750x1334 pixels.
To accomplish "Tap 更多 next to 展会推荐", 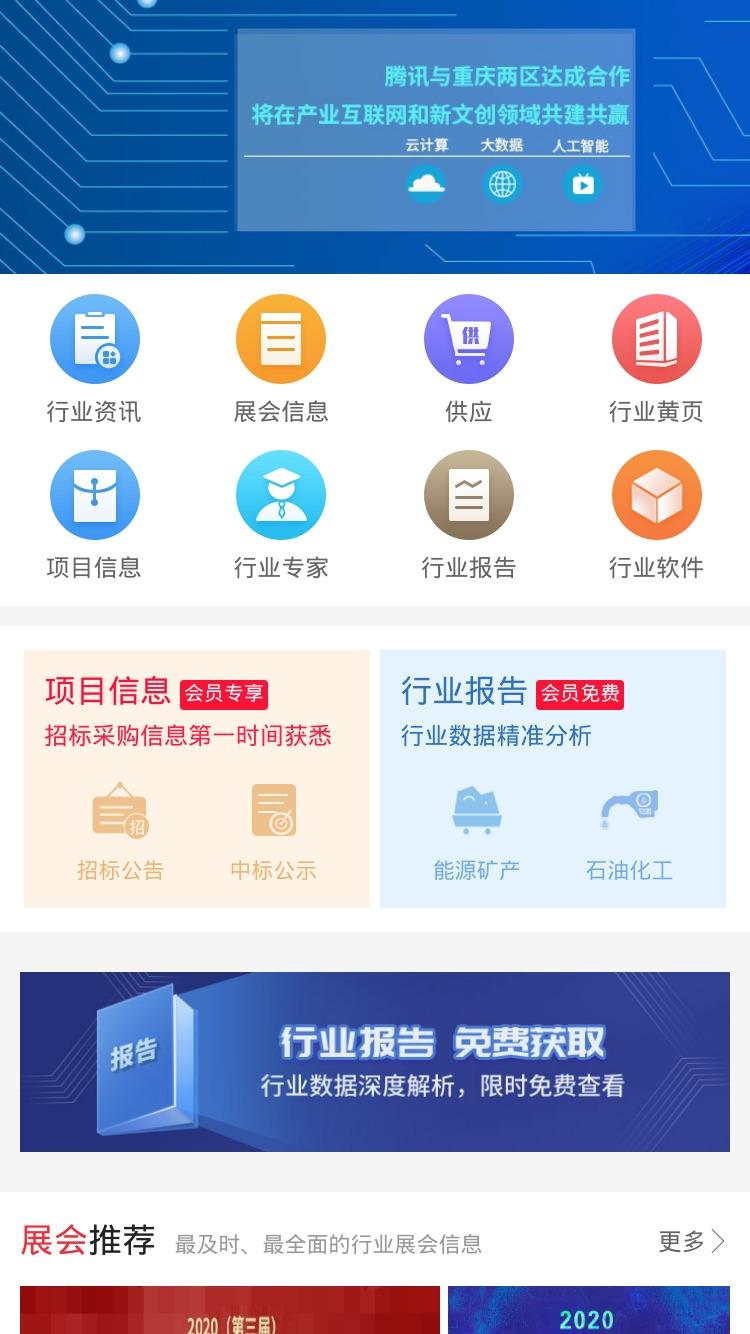I will 691,1242.
